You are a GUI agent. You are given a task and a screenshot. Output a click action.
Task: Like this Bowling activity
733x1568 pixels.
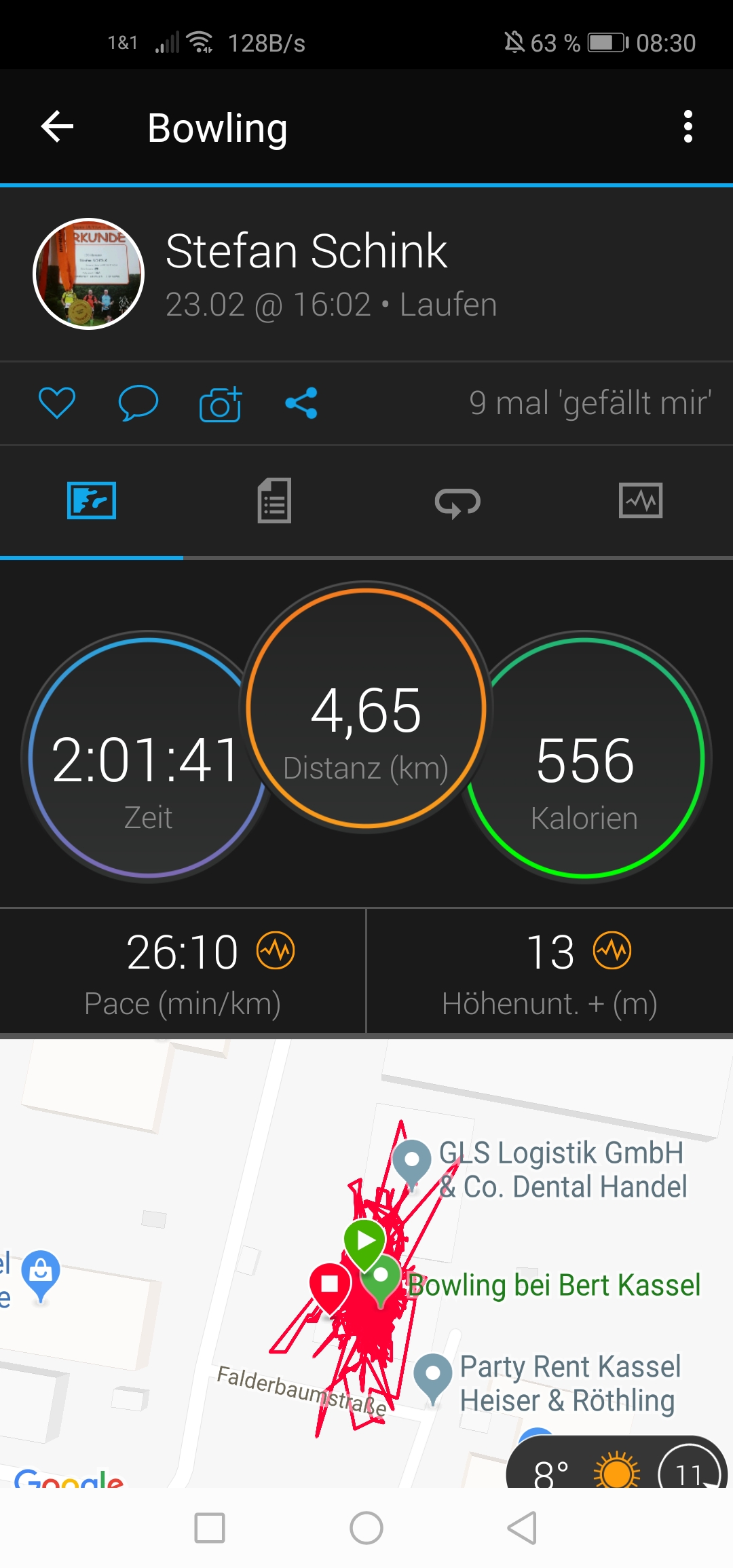pos(57,403)
